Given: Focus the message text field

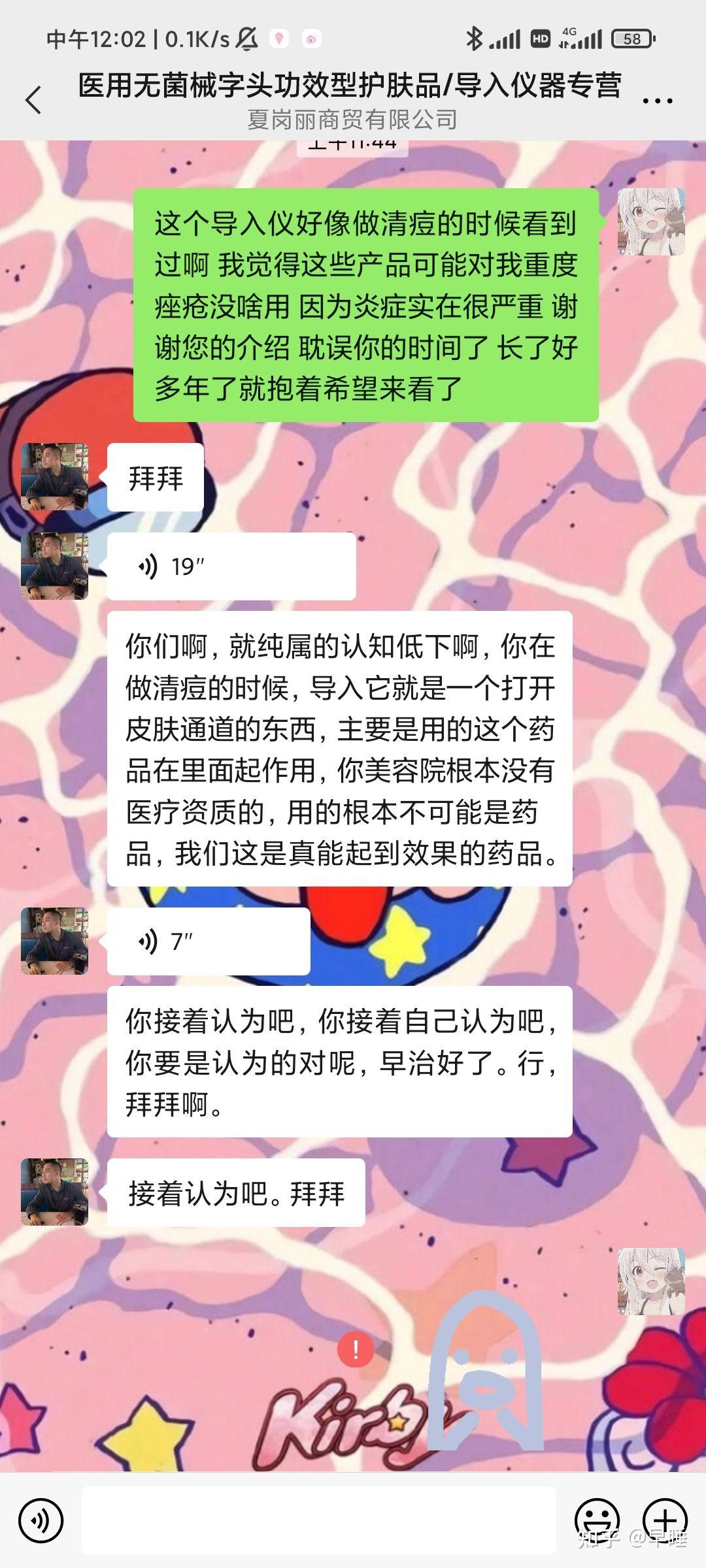Looking at the screenshot, I should [x=318, y=1520].
